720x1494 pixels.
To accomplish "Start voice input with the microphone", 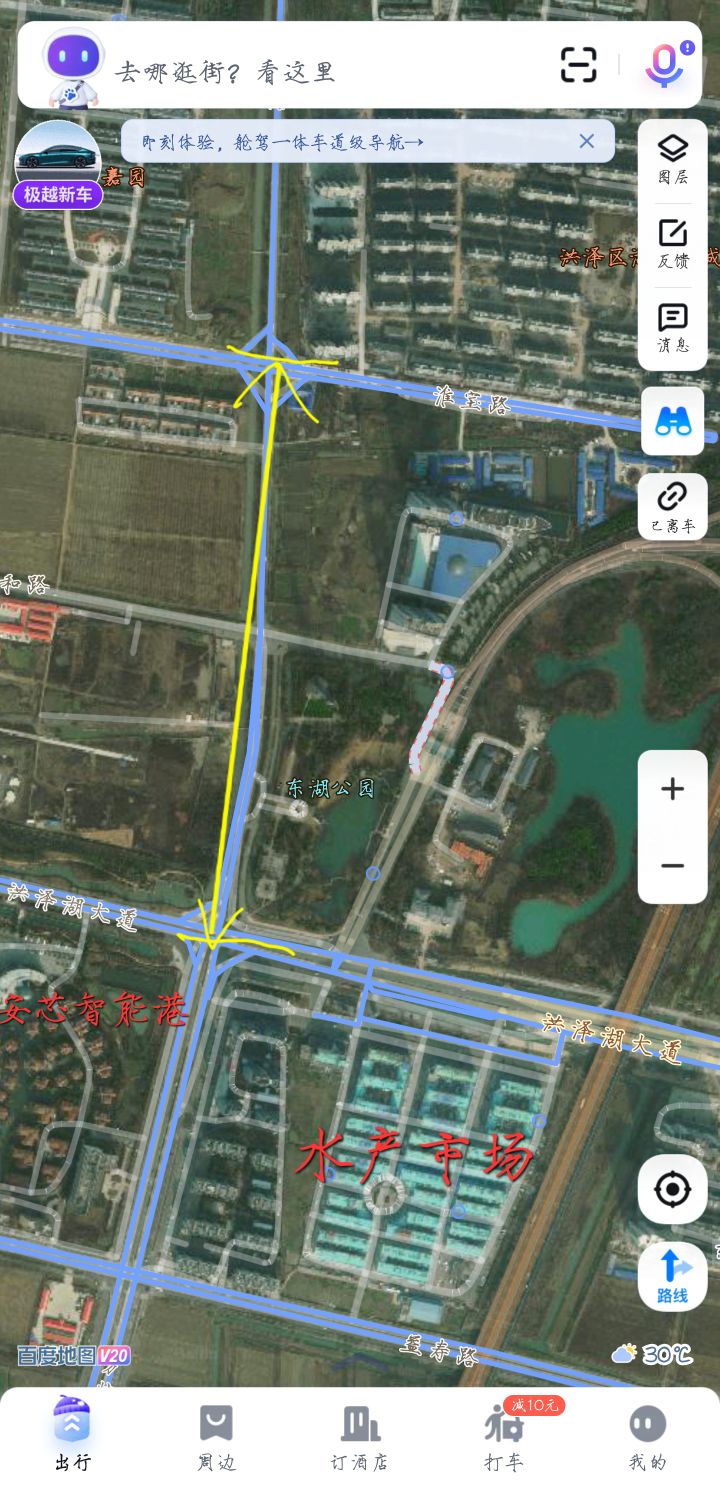I will (665, 65).
